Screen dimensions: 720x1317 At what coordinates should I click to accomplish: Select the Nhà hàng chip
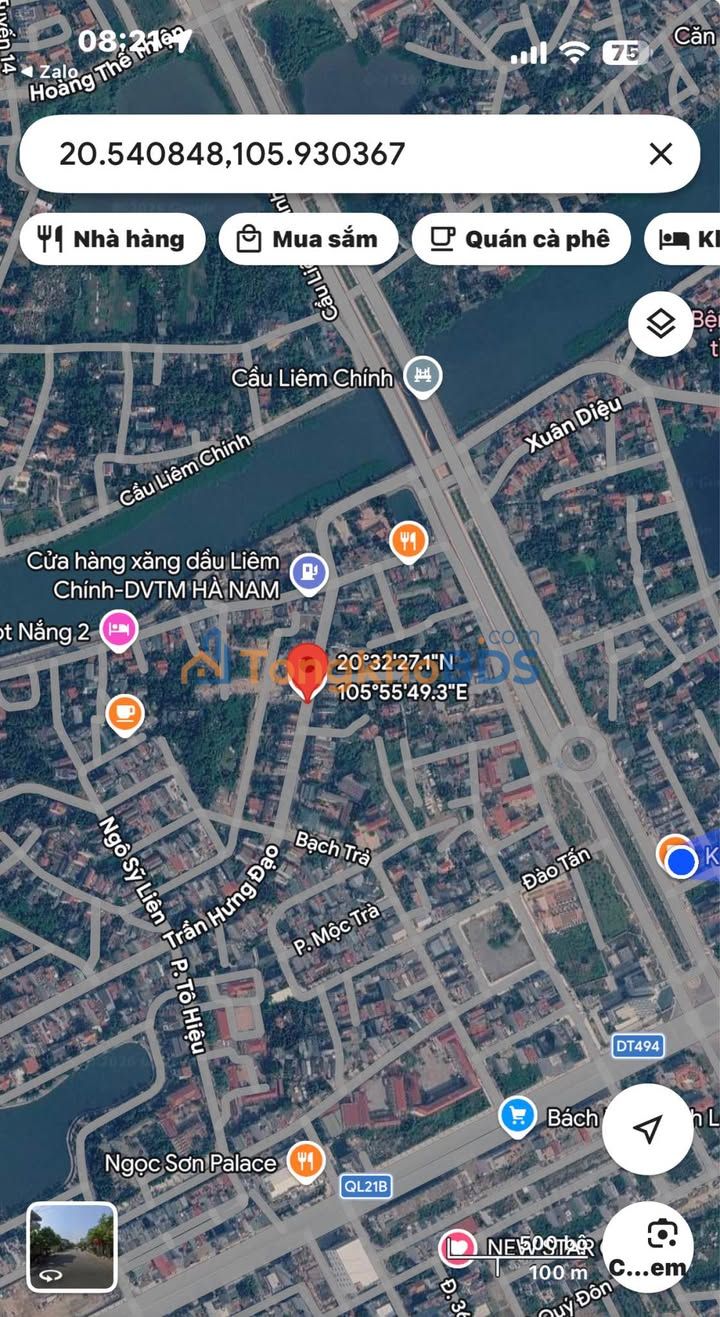pyautogui.click(x=112, y=239)
